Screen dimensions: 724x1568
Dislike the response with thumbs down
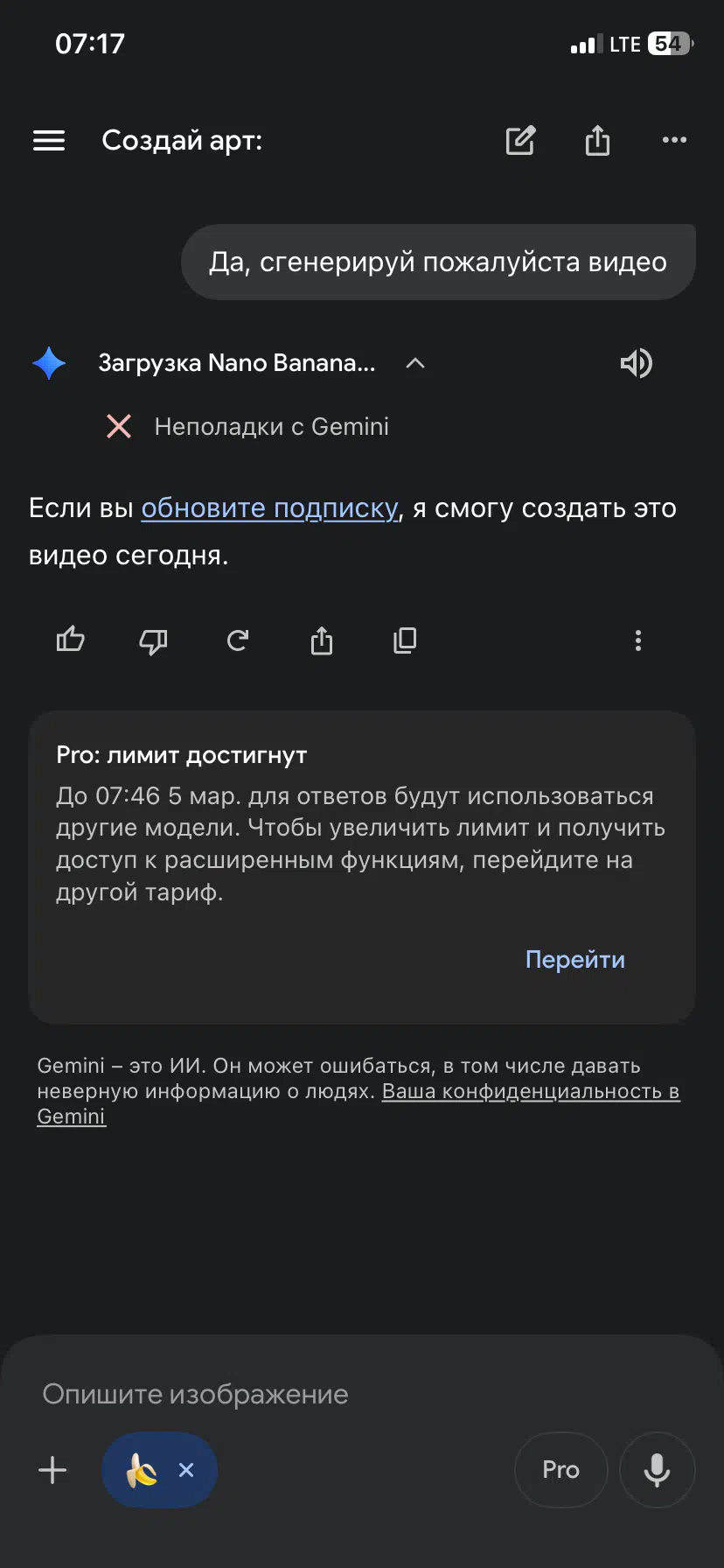153,641
